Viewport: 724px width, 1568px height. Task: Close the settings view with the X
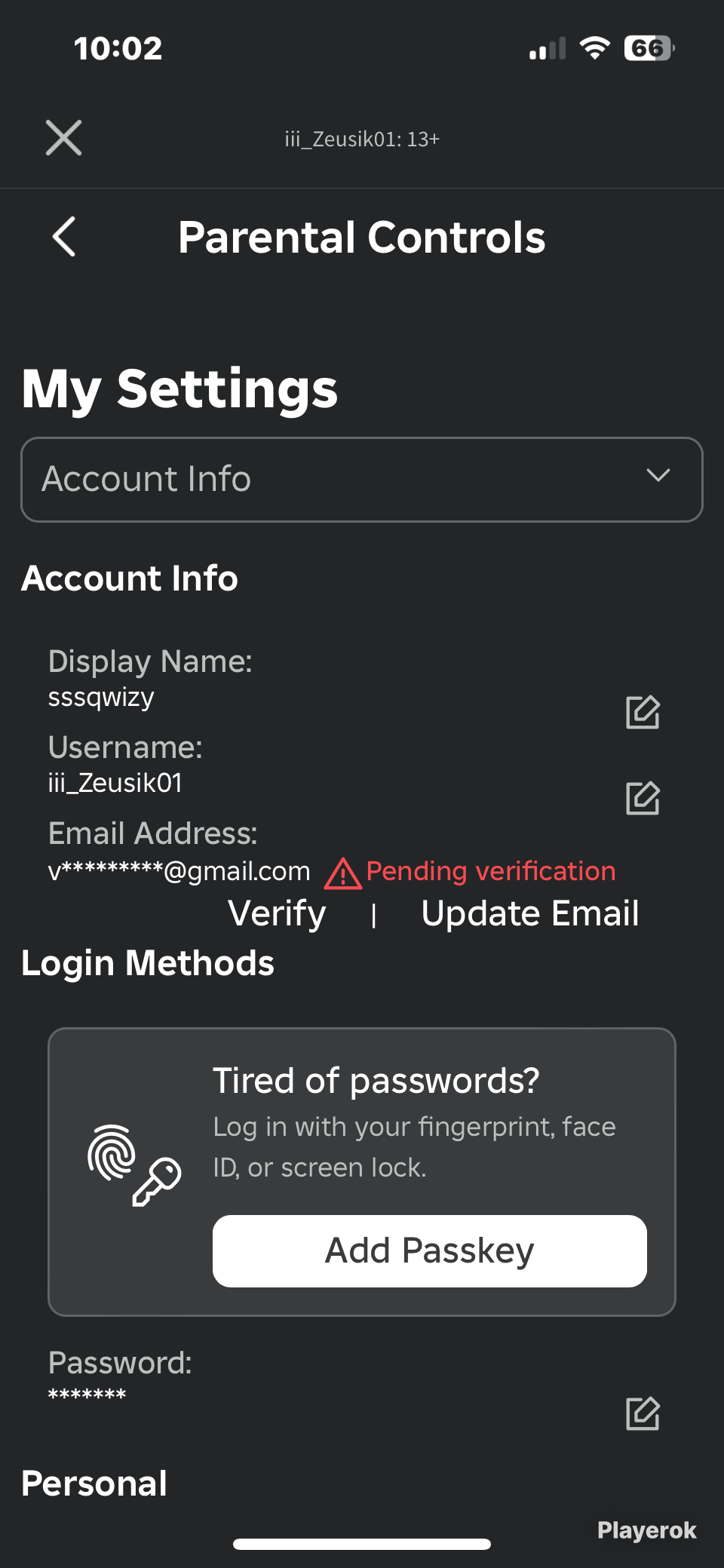[63, 138]
